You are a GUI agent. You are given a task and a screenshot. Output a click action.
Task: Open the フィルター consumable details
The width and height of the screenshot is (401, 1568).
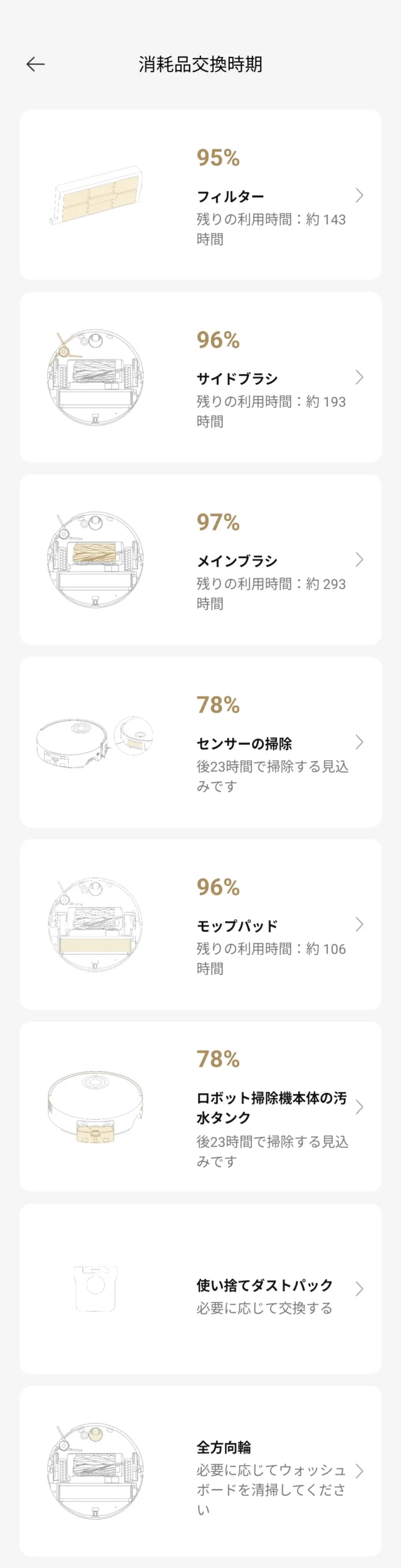200,195
